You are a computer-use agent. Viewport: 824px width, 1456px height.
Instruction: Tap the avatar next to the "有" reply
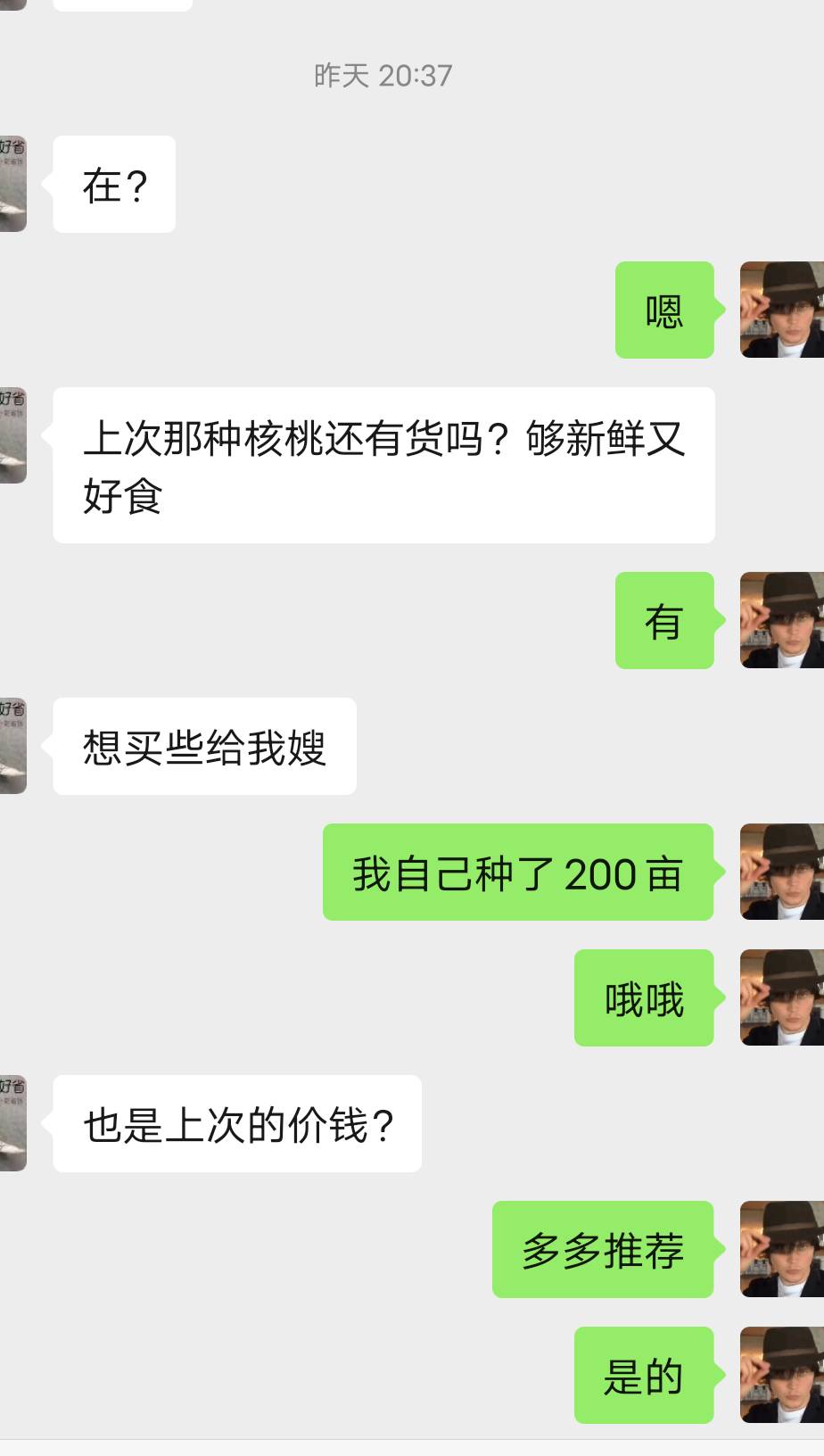click(x=782, y=620)
